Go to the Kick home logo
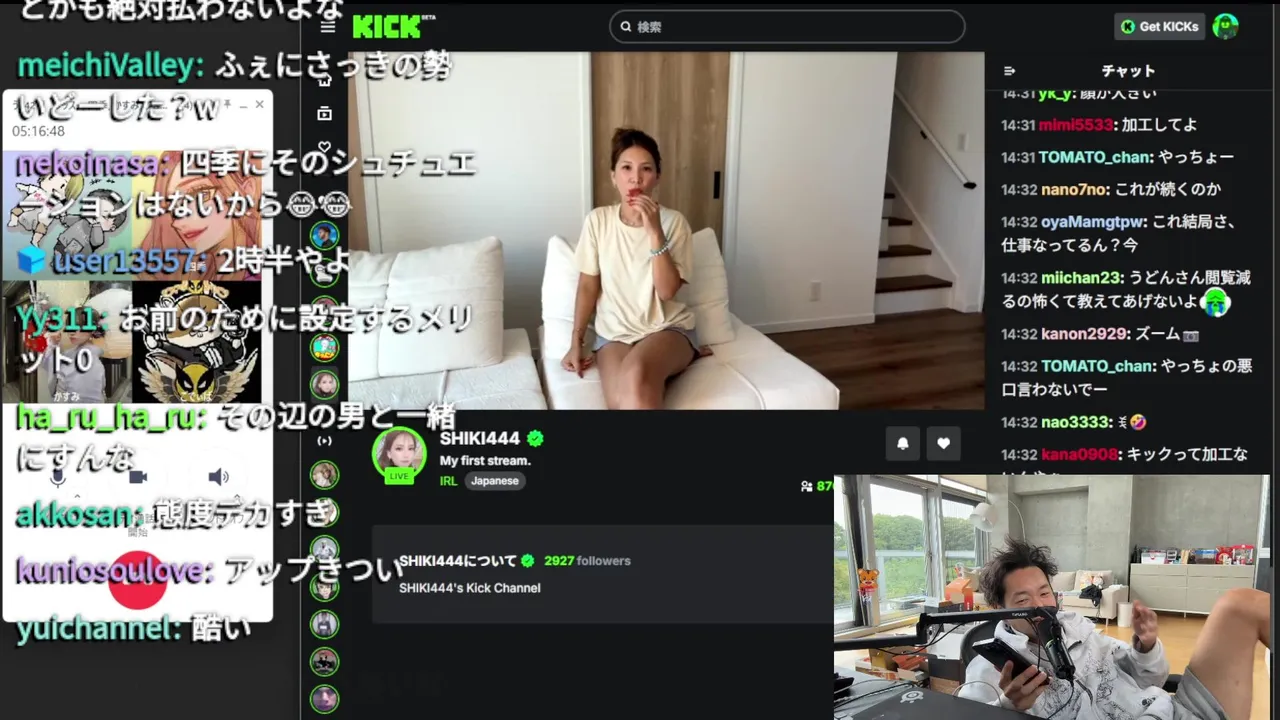 point(388,27)
